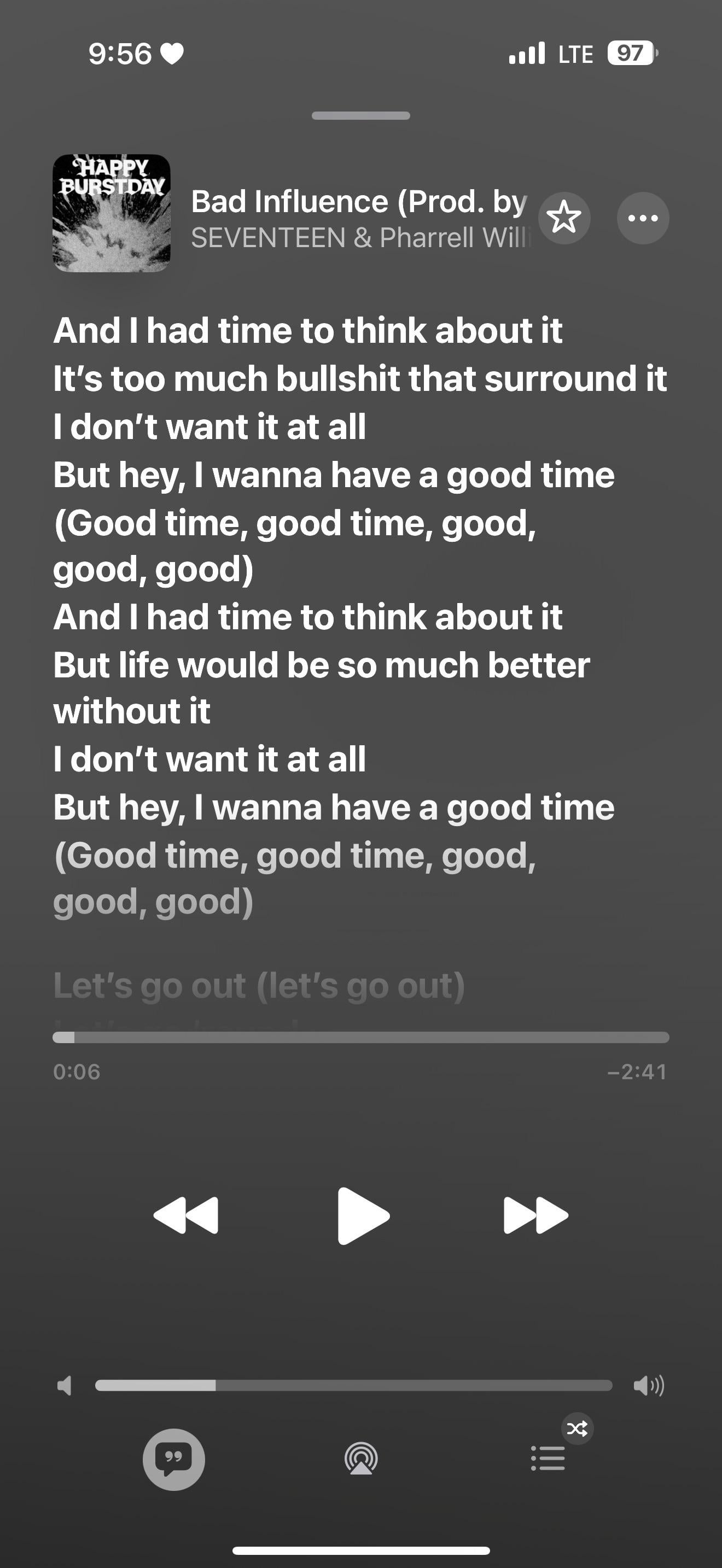Tap the Happy Burstday album artwork
This screenshot has width=722, height=1568.
coord(112,213)
